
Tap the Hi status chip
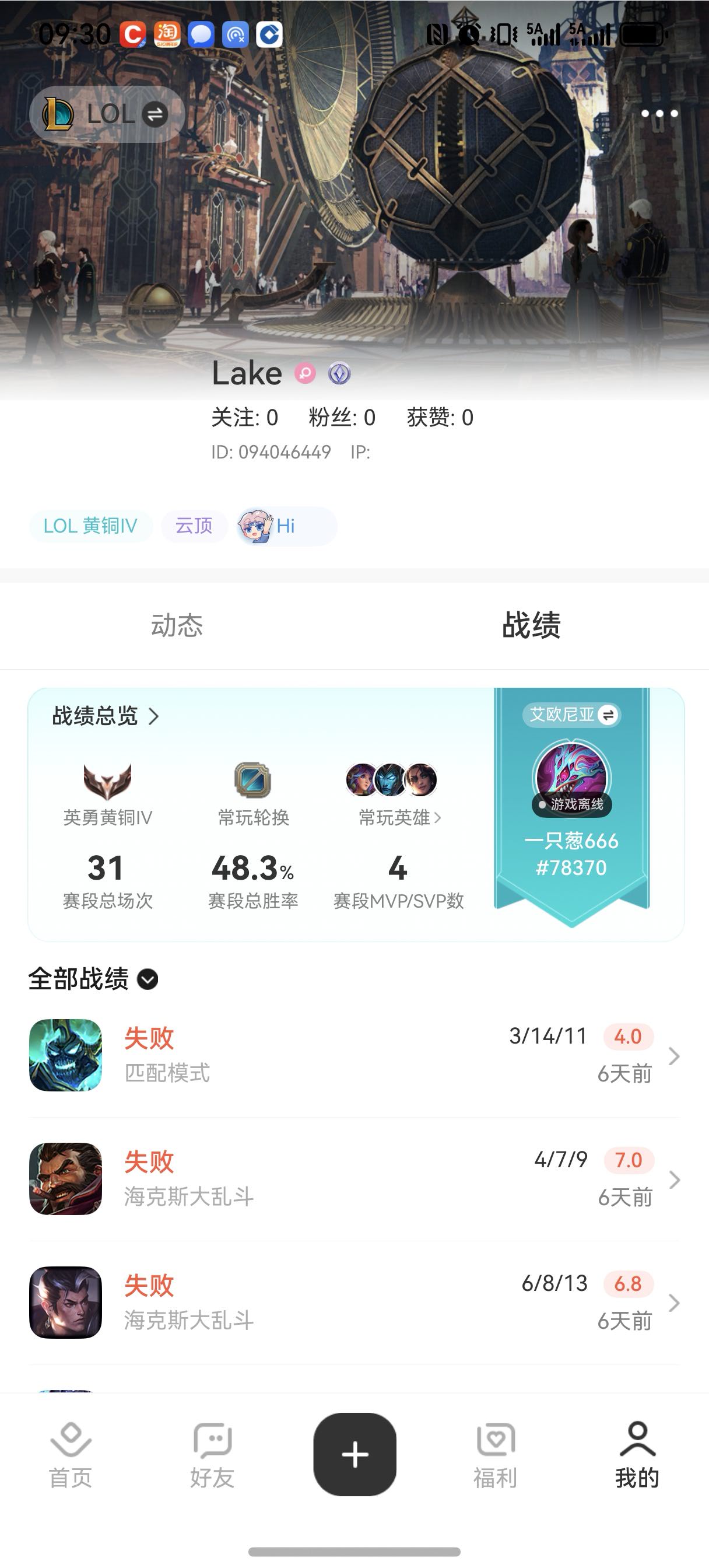tap(286, 526)
